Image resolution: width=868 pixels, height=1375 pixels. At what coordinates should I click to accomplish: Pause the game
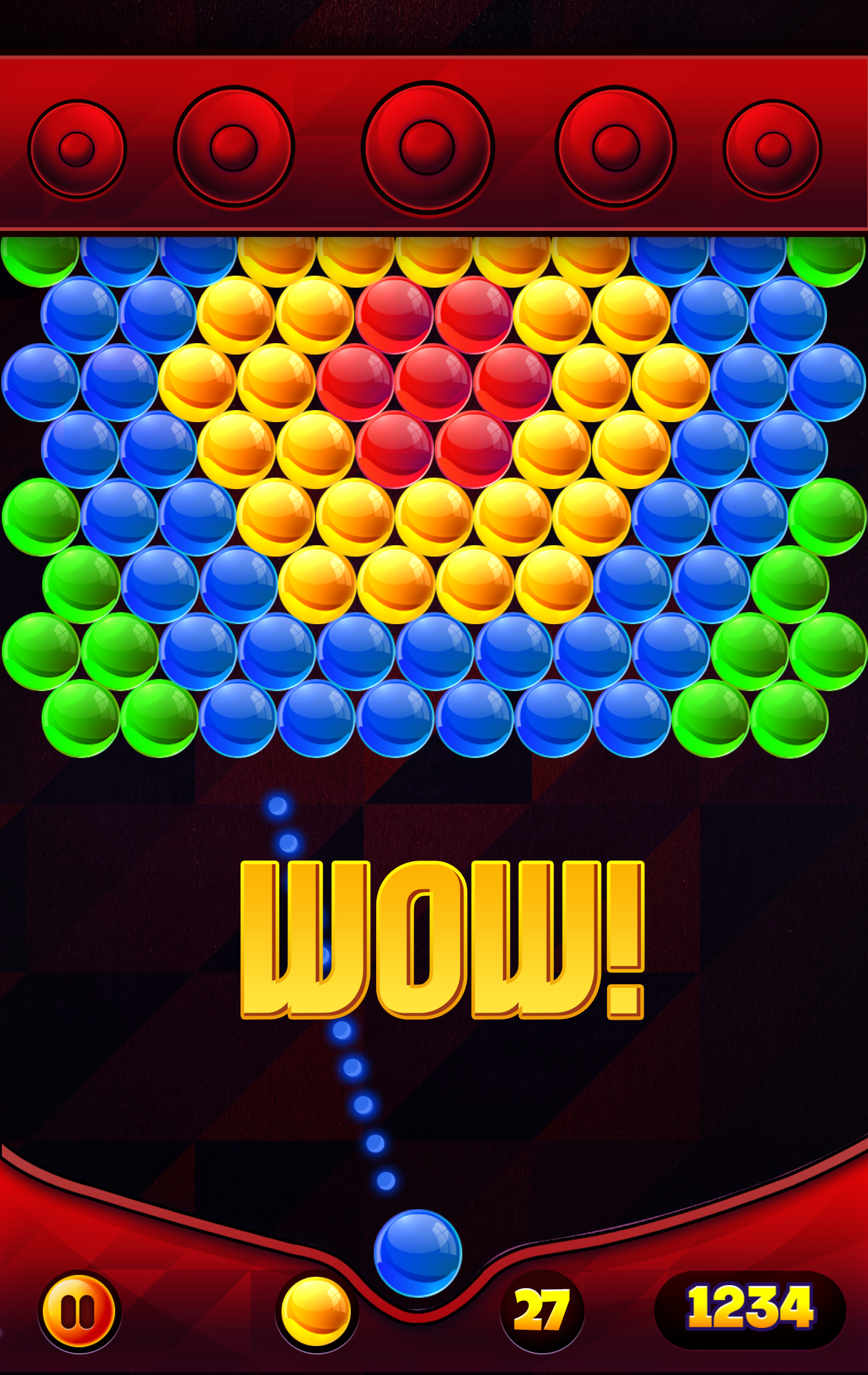[79, 1311]
